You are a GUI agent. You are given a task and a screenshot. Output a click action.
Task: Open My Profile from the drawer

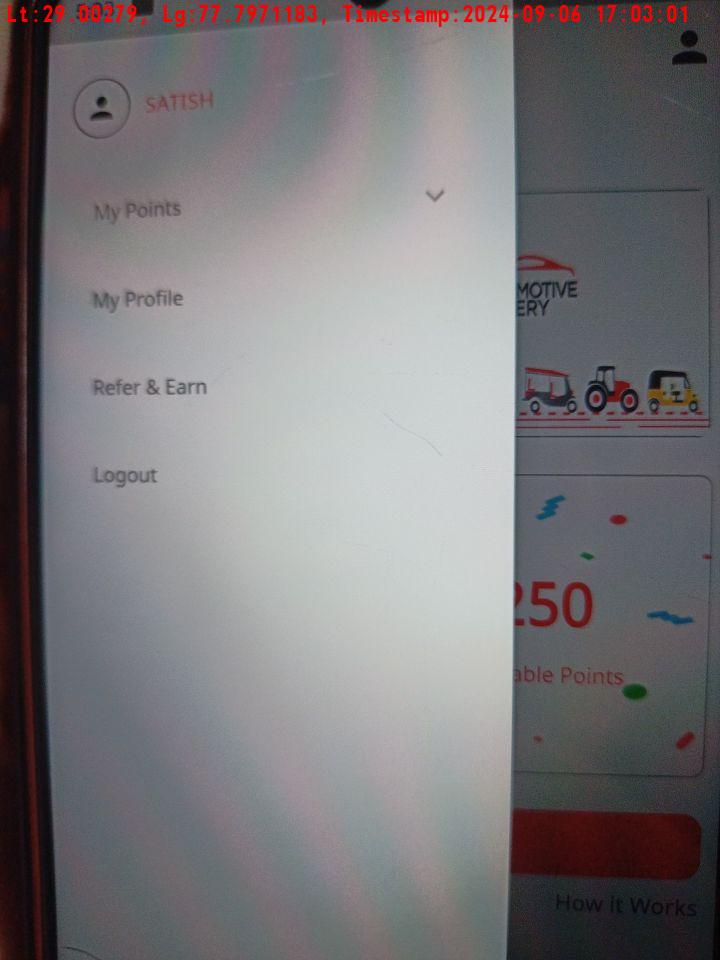click(x=138, y=299)
